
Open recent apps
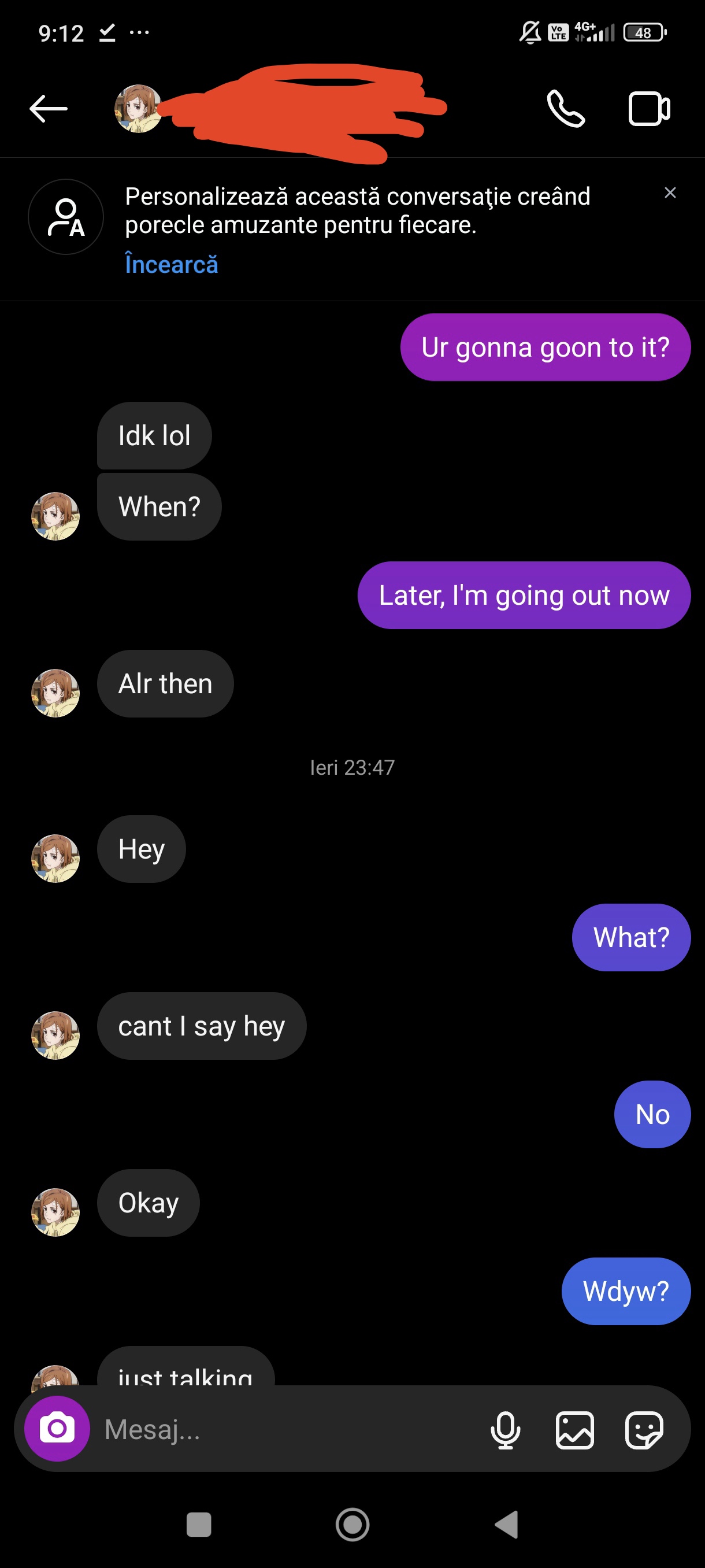coord(199,1525)
